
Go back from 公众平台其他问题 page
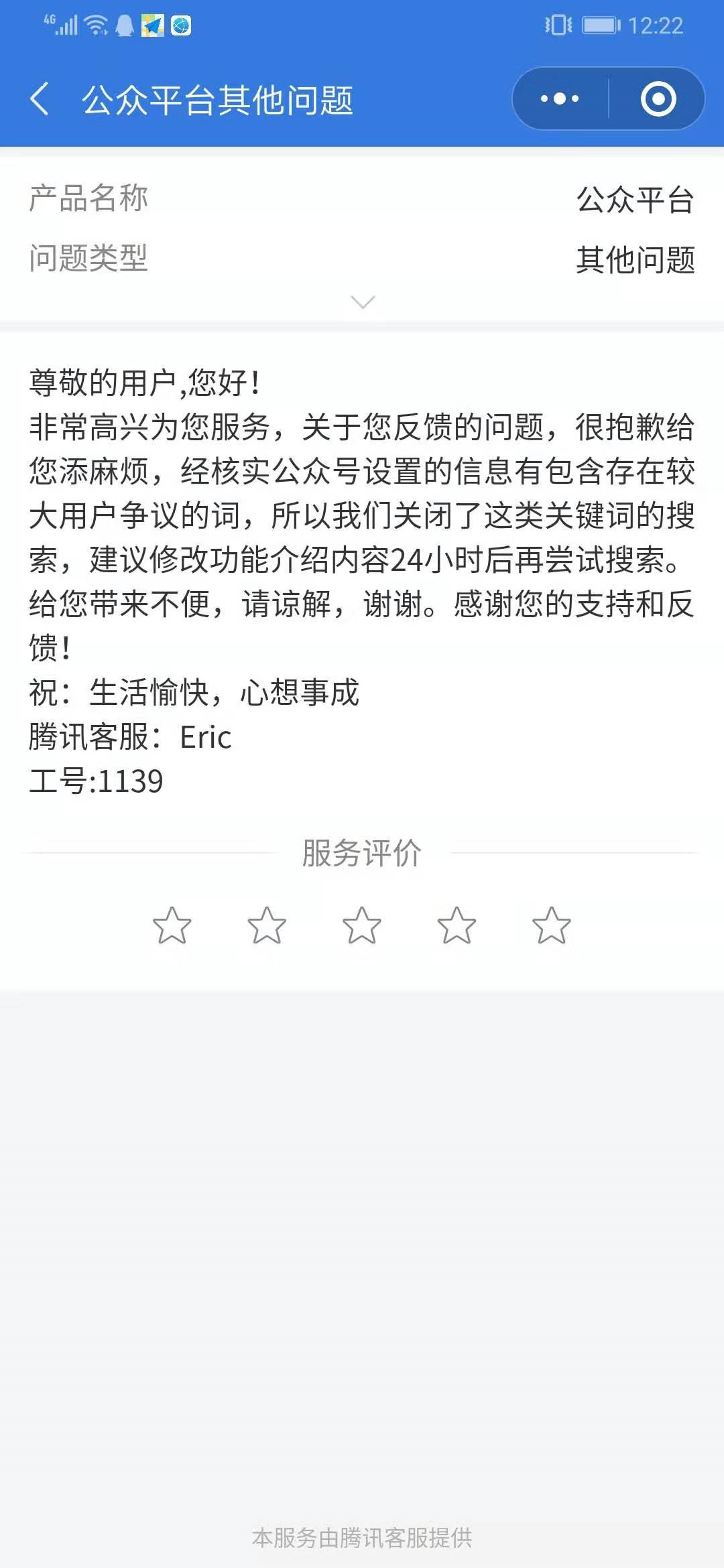pos(40,99)
